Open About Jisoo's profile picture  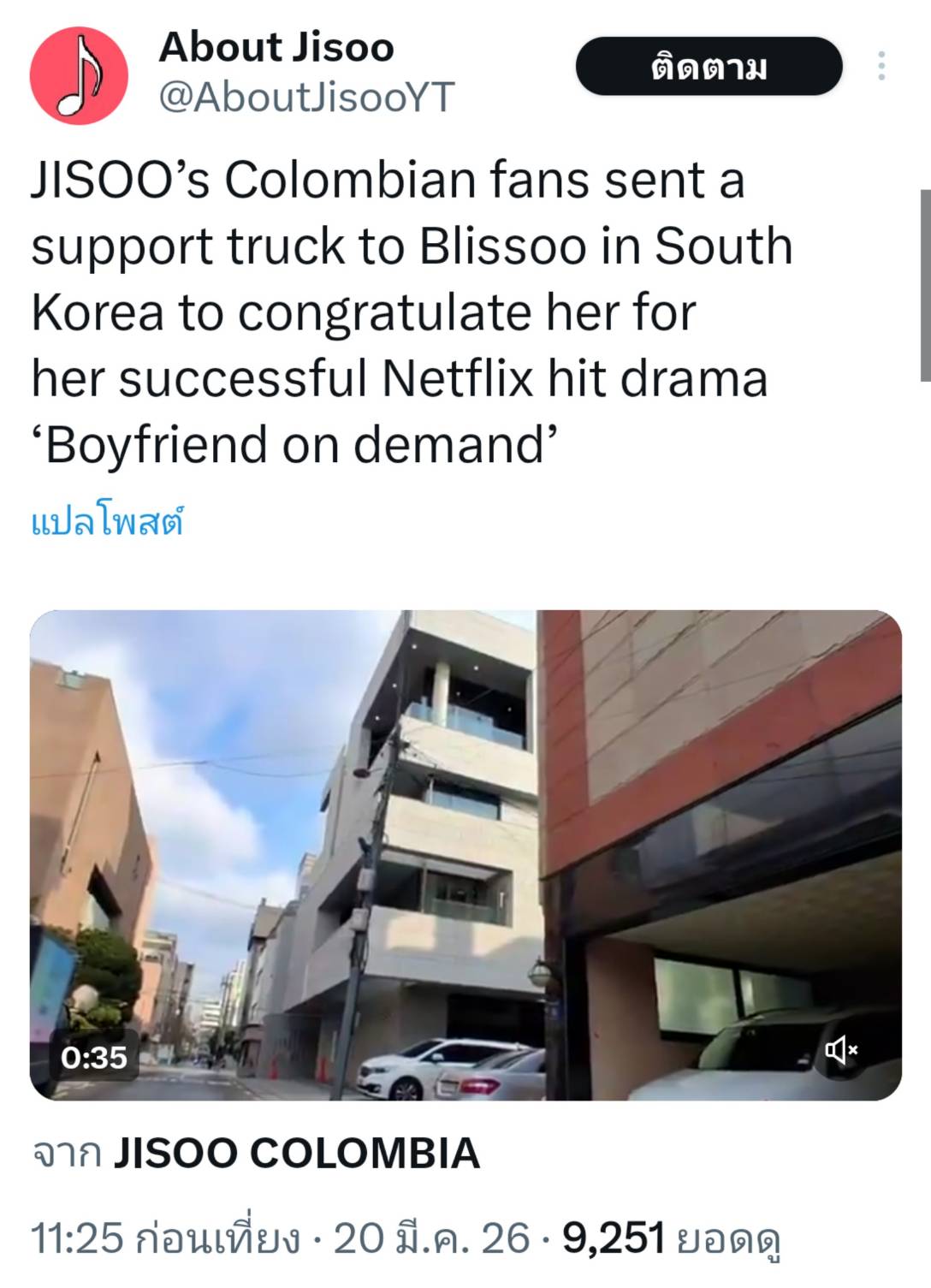(x=79, y=75)
